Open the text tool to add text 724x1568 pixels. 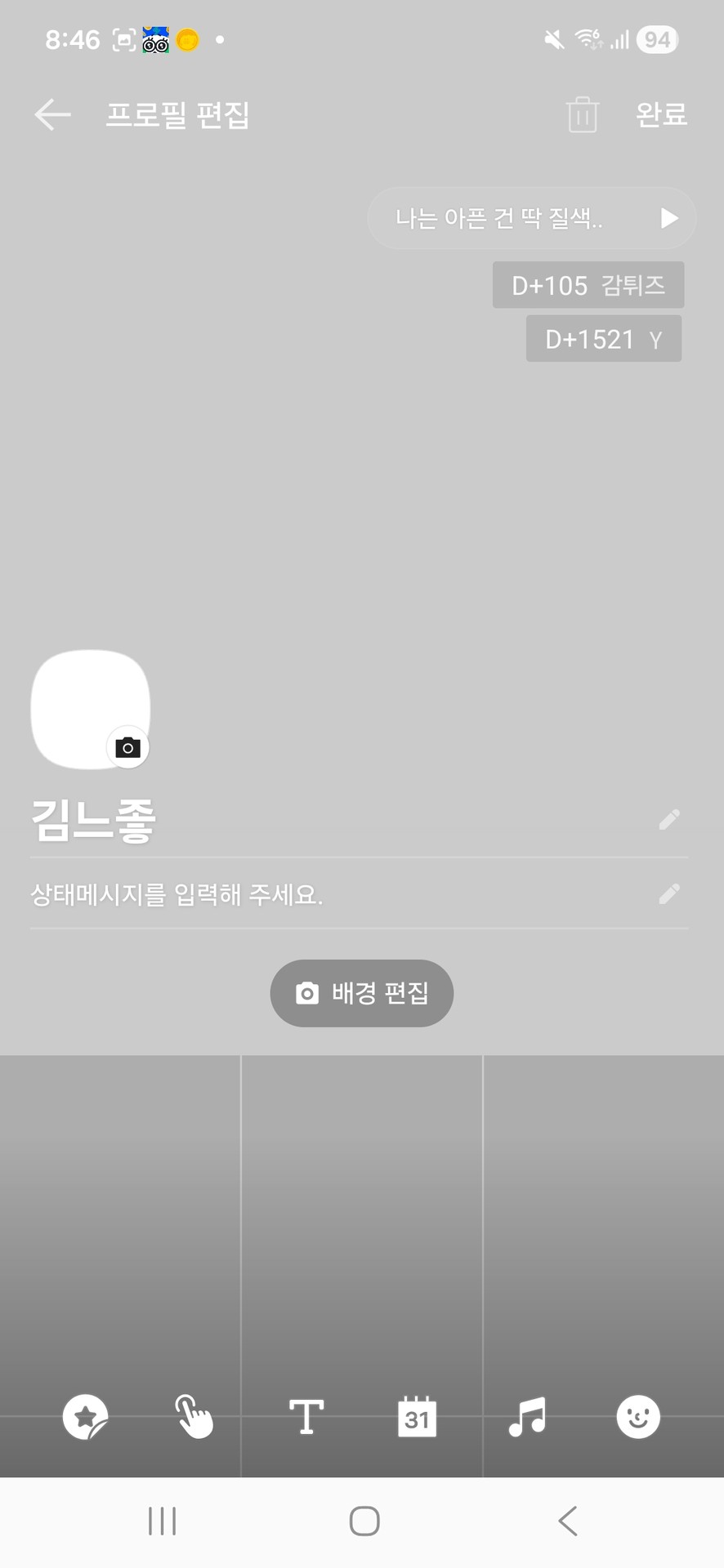(306, 1417)
